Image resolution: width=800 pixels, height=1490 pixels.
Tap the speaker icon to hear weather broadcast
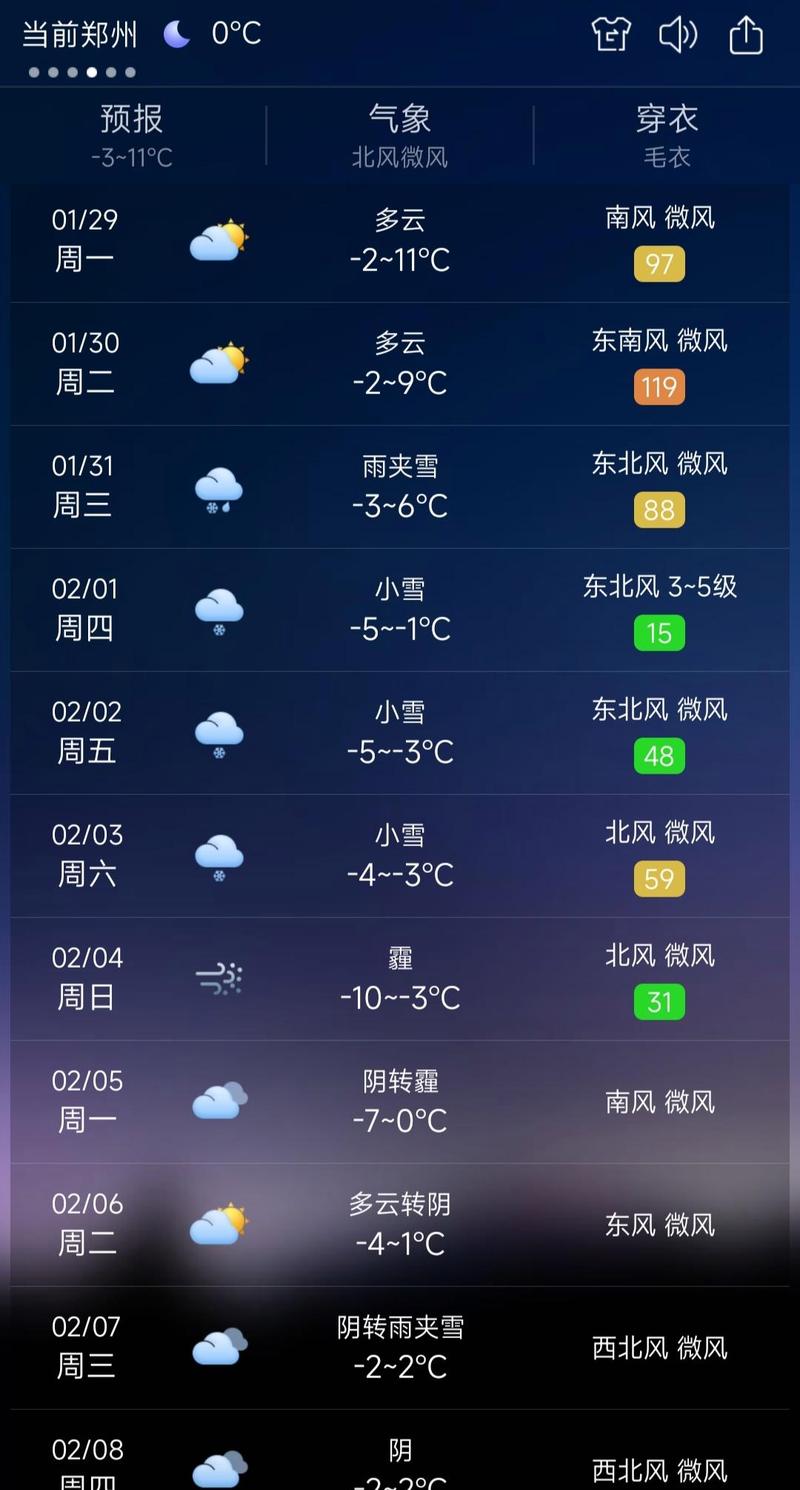click(677, 35)
